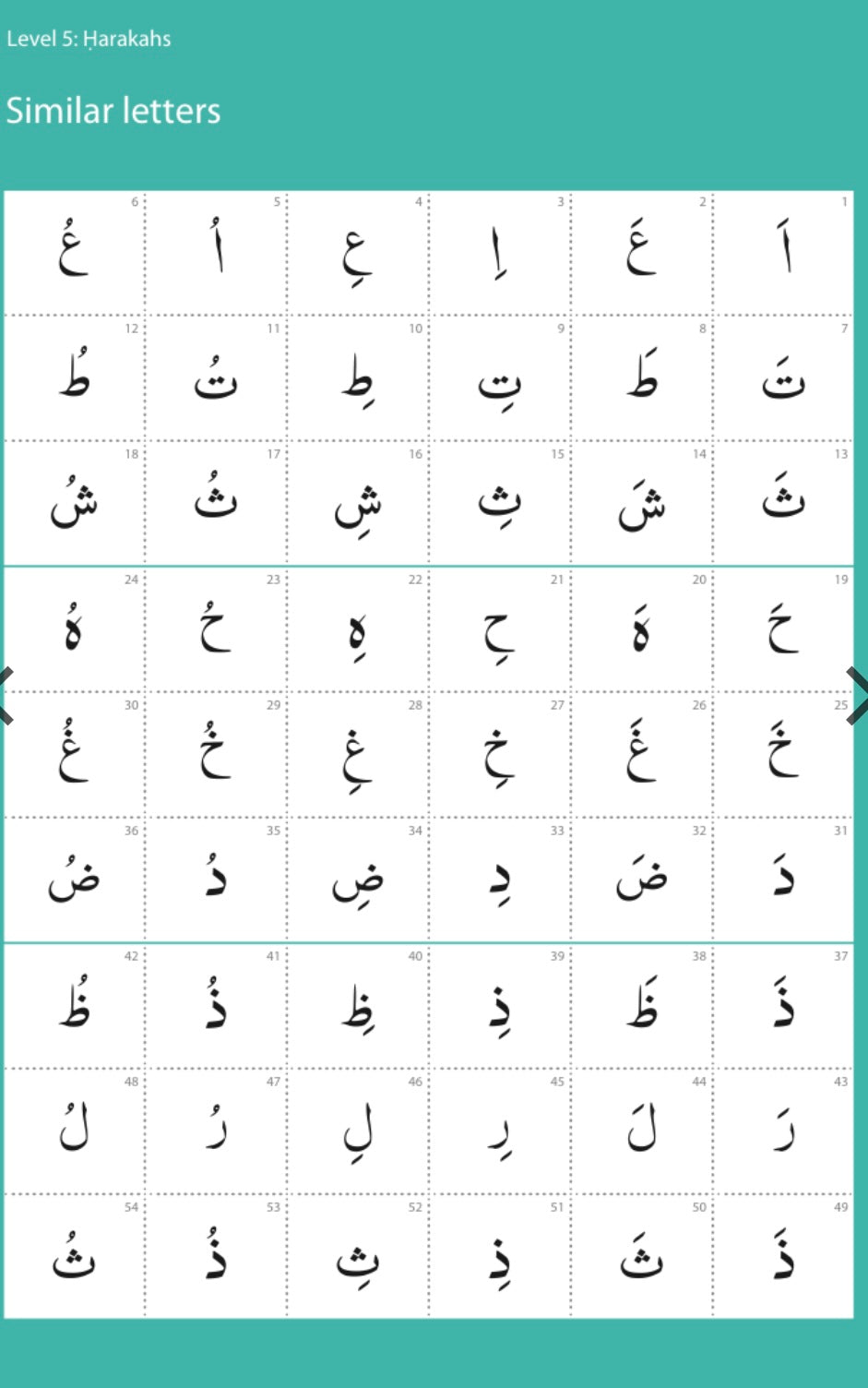
Task: Select card 2 showing ayn with fathah
Action: (644, 249)
